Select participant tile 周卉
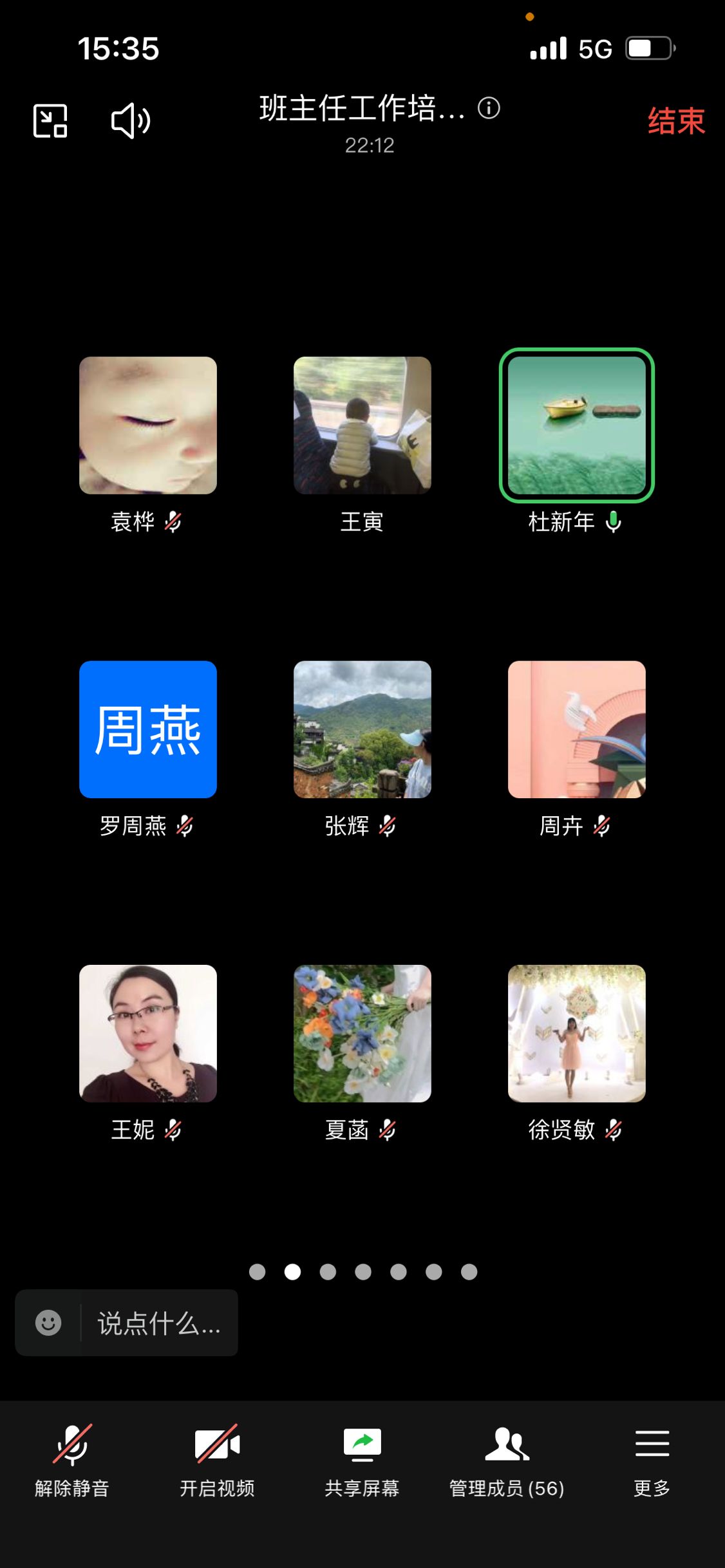Viewport: 725px width, 1568px height. click(x=577, y=729)
